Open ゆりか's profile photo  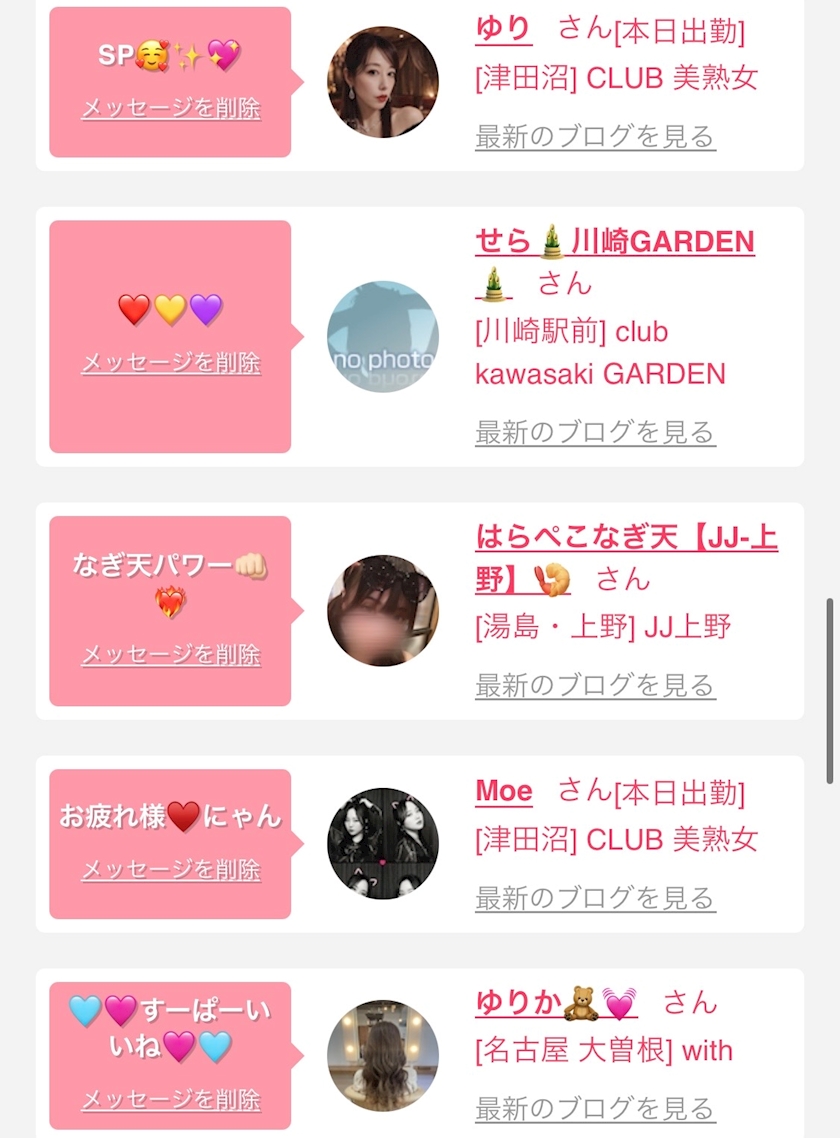383,1055
